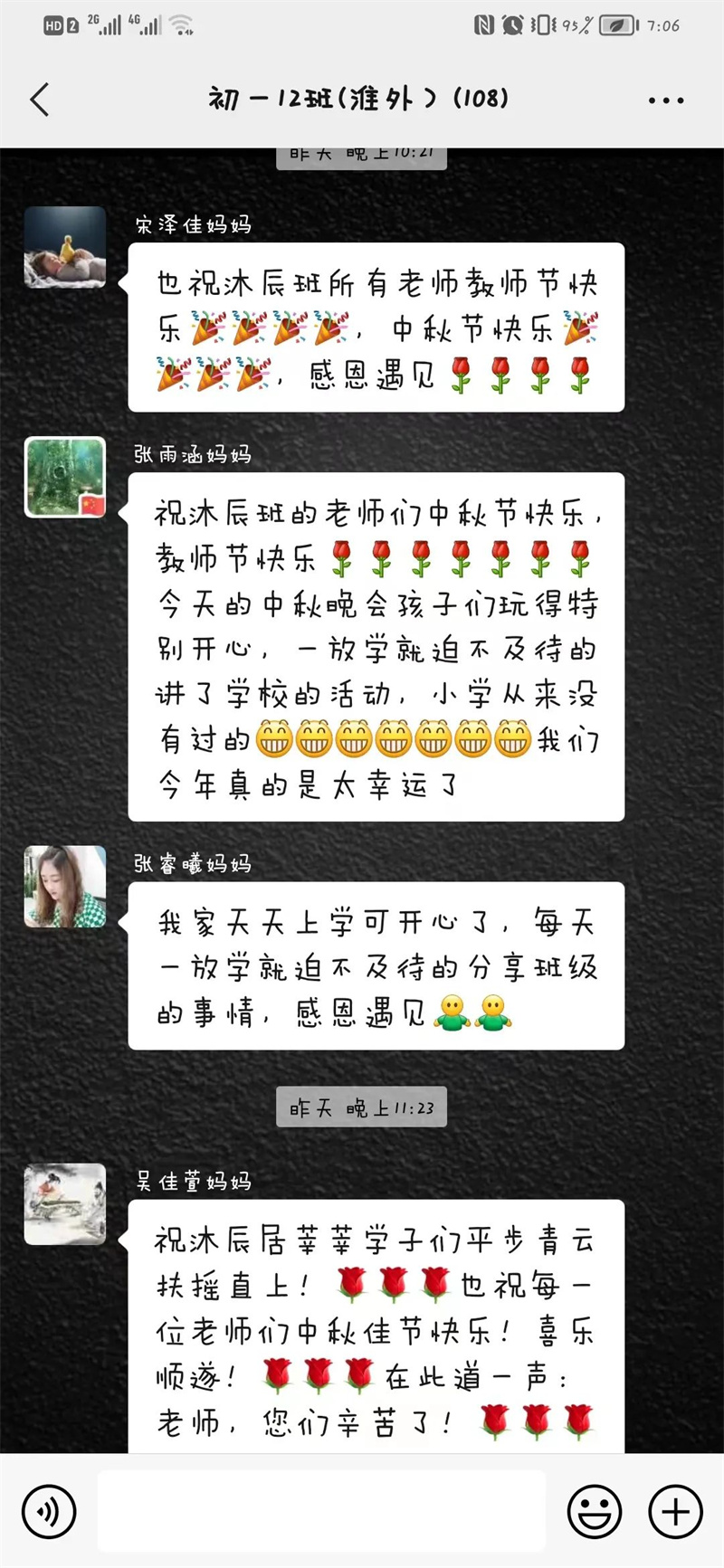Go back from the group chat
Image resolution: width=724 pixels, height=1568 pixels.
39,100
